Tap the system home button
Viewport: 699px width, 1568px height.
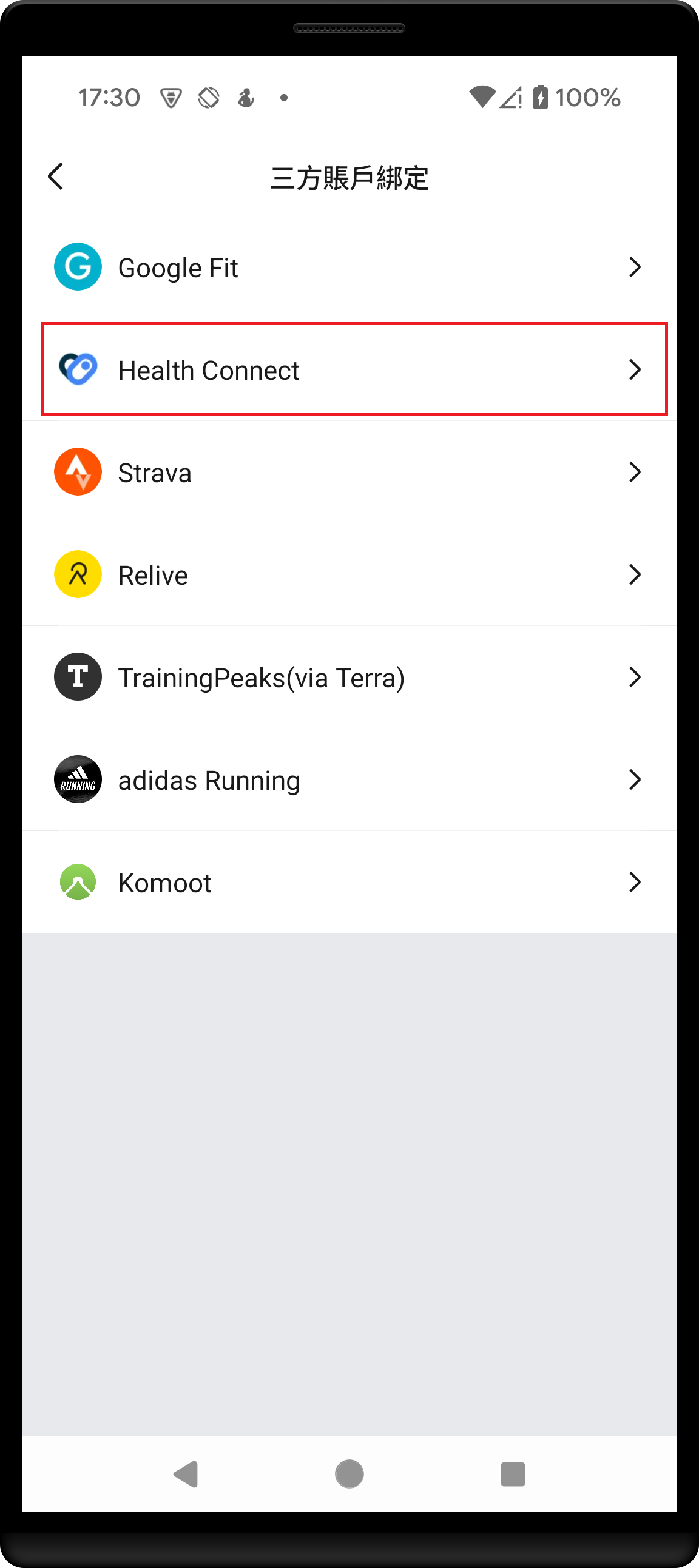click(349, 1474)
